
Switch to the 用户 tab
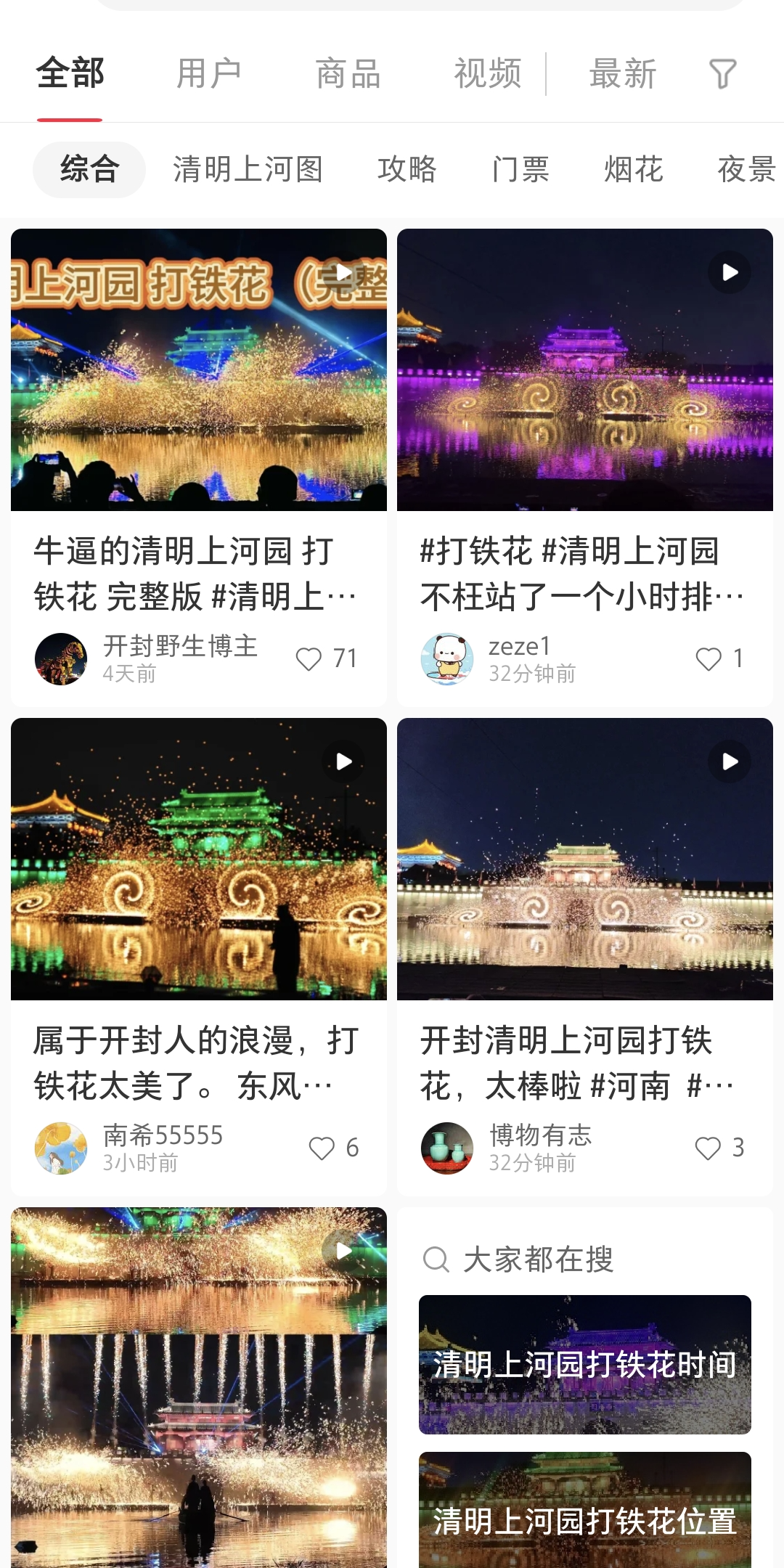(x=209, y=74)
